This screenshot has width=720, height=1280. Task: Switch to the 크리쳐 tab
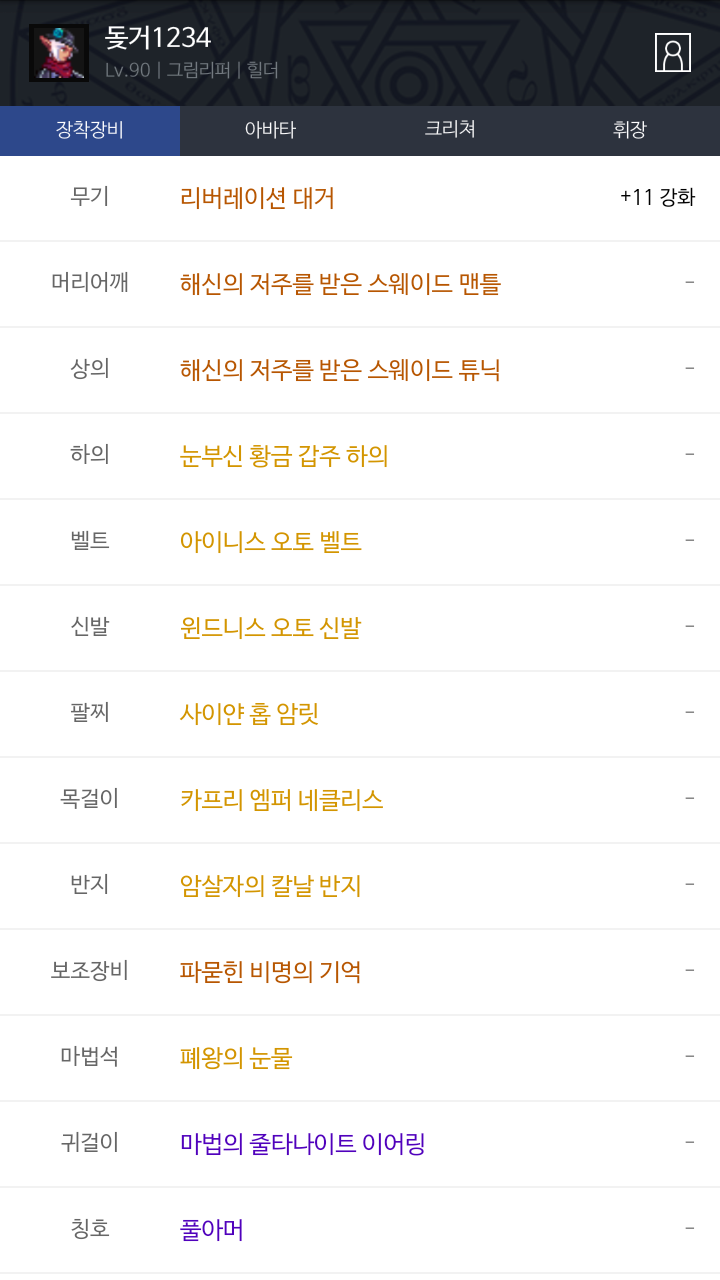[450, 130]
